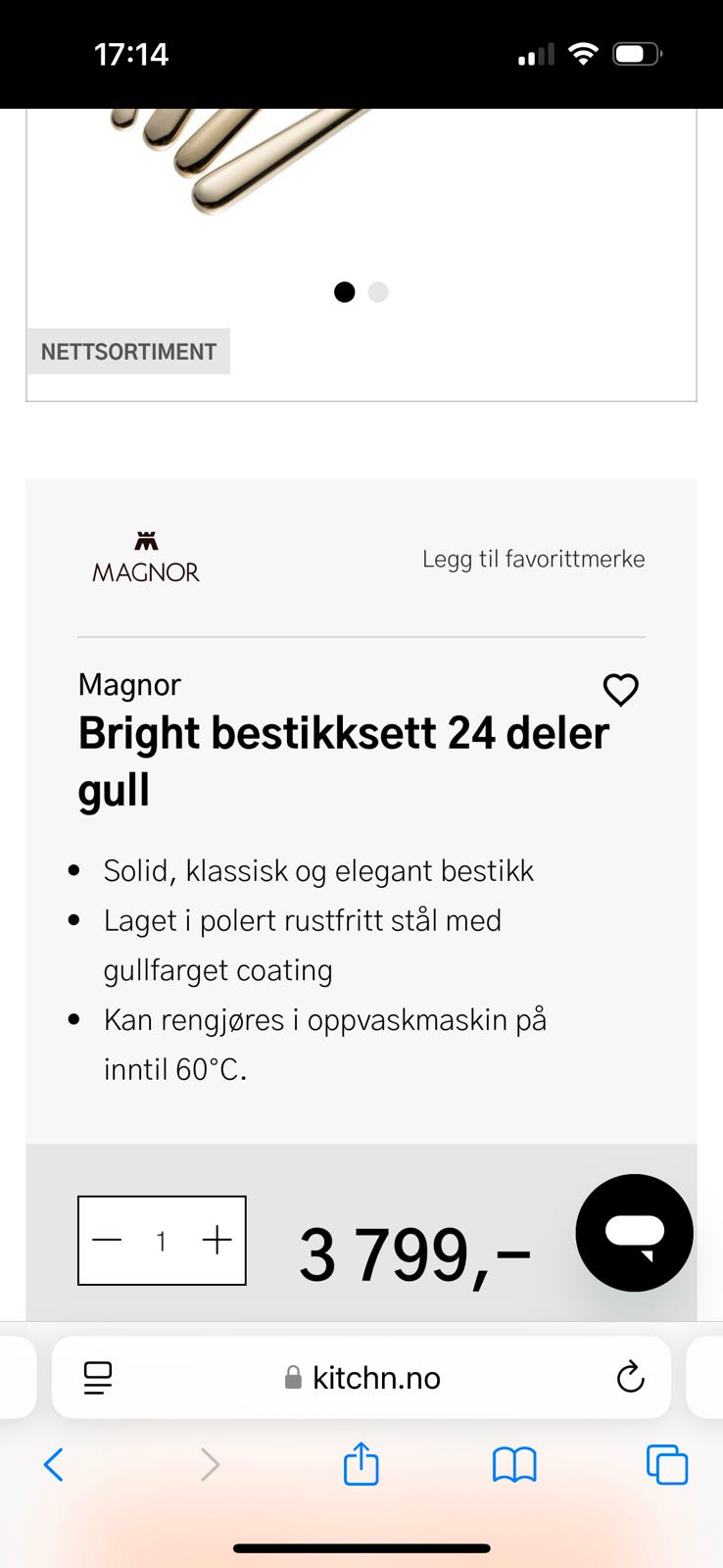Open the product title 'Bright bestikksett 24 deler gull'

point(343,759)
